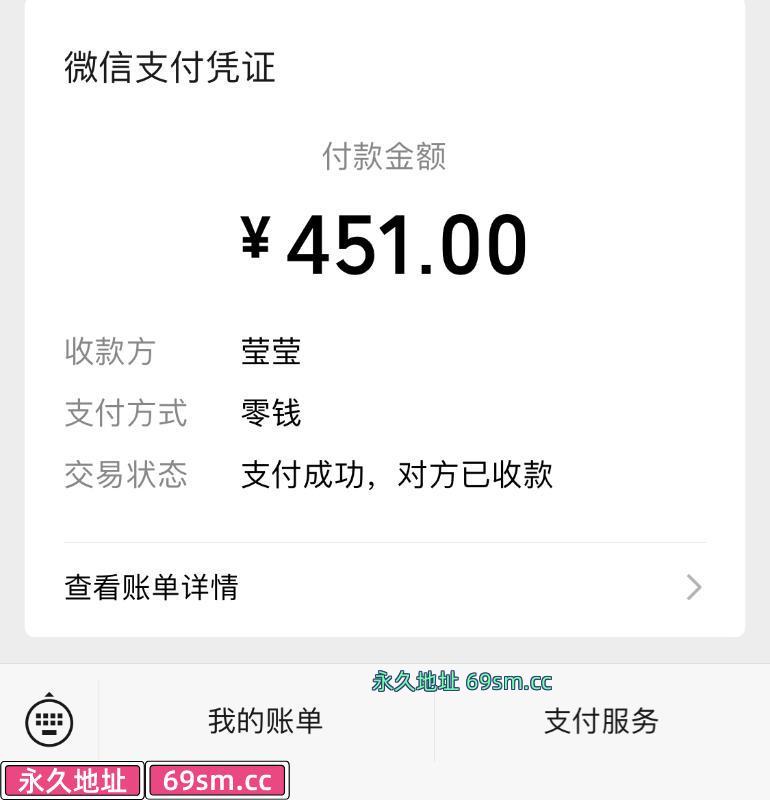Switch to keyboard input icon
The image size is (770, 800).
[x=49, y=720]
